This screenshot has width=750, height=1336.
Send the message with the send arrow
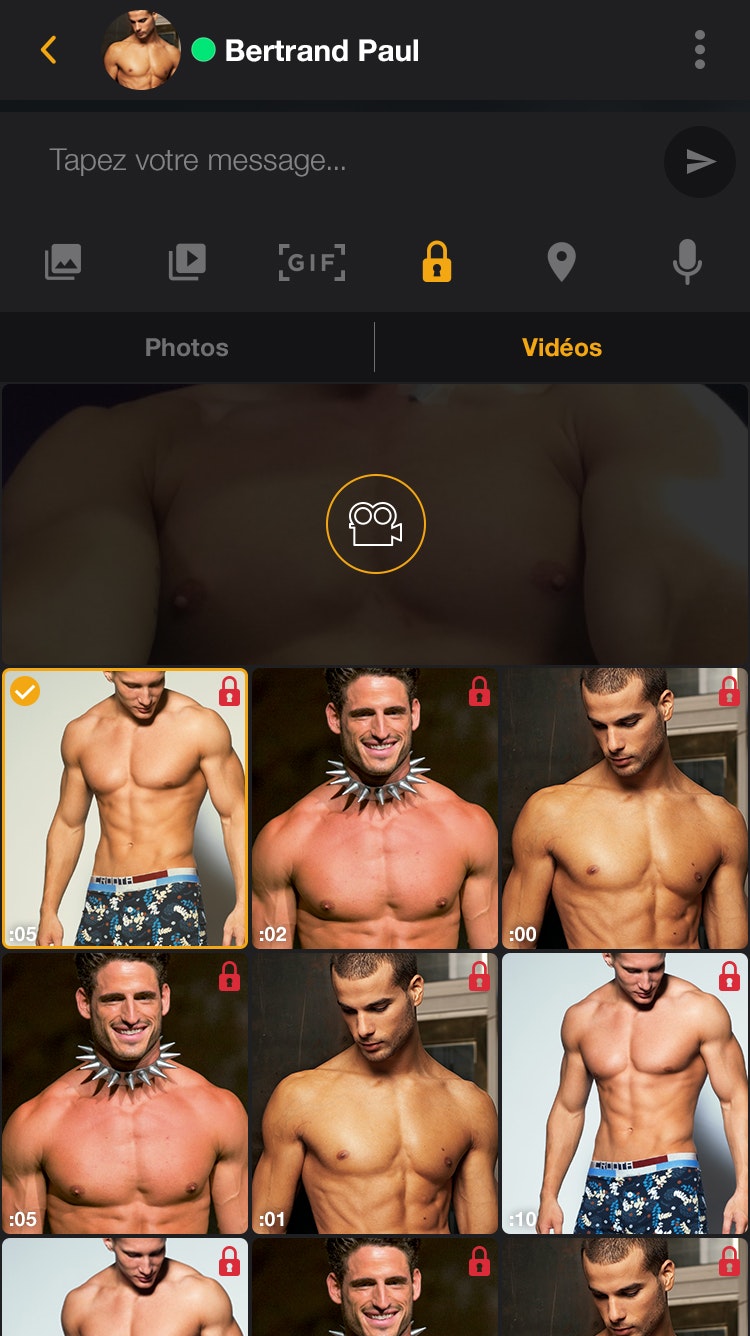coord(699,161)
